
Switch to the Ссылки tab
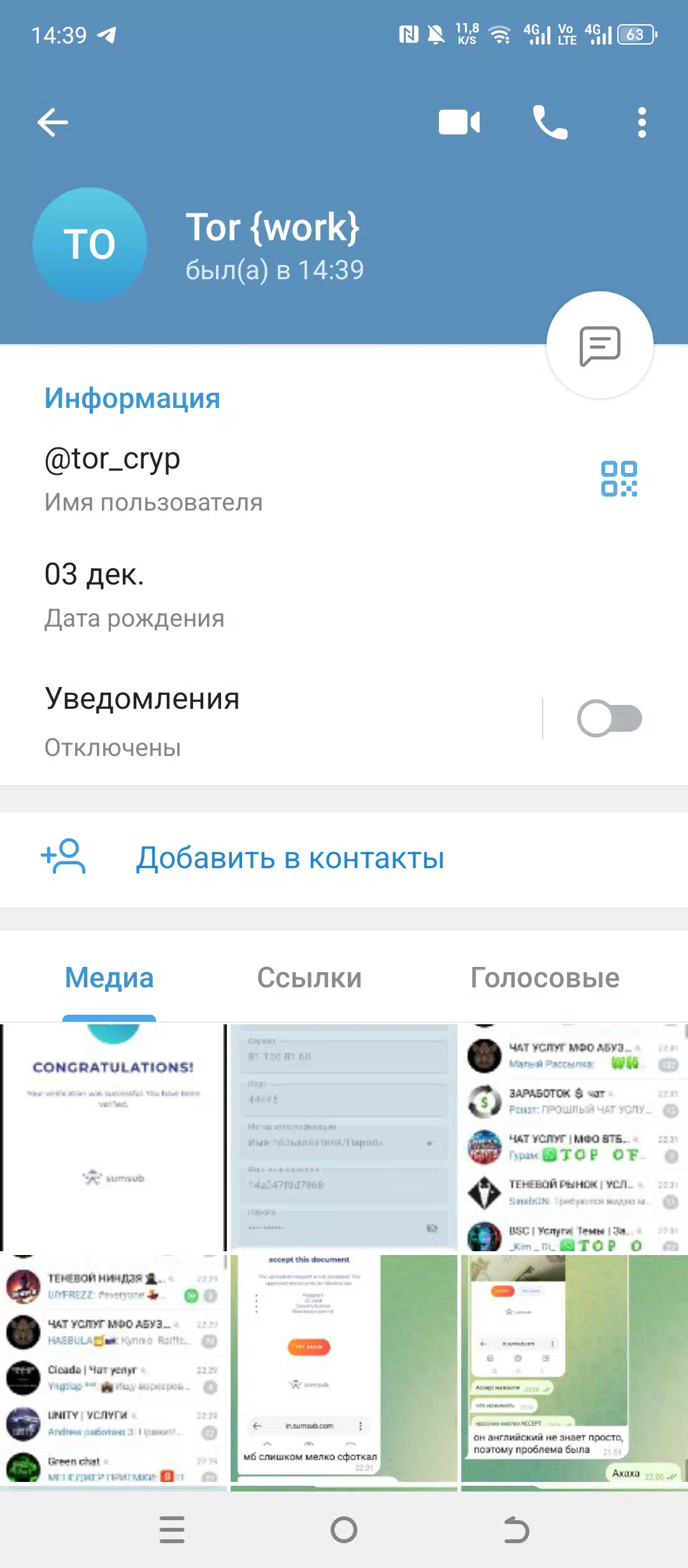coord(310,978)
